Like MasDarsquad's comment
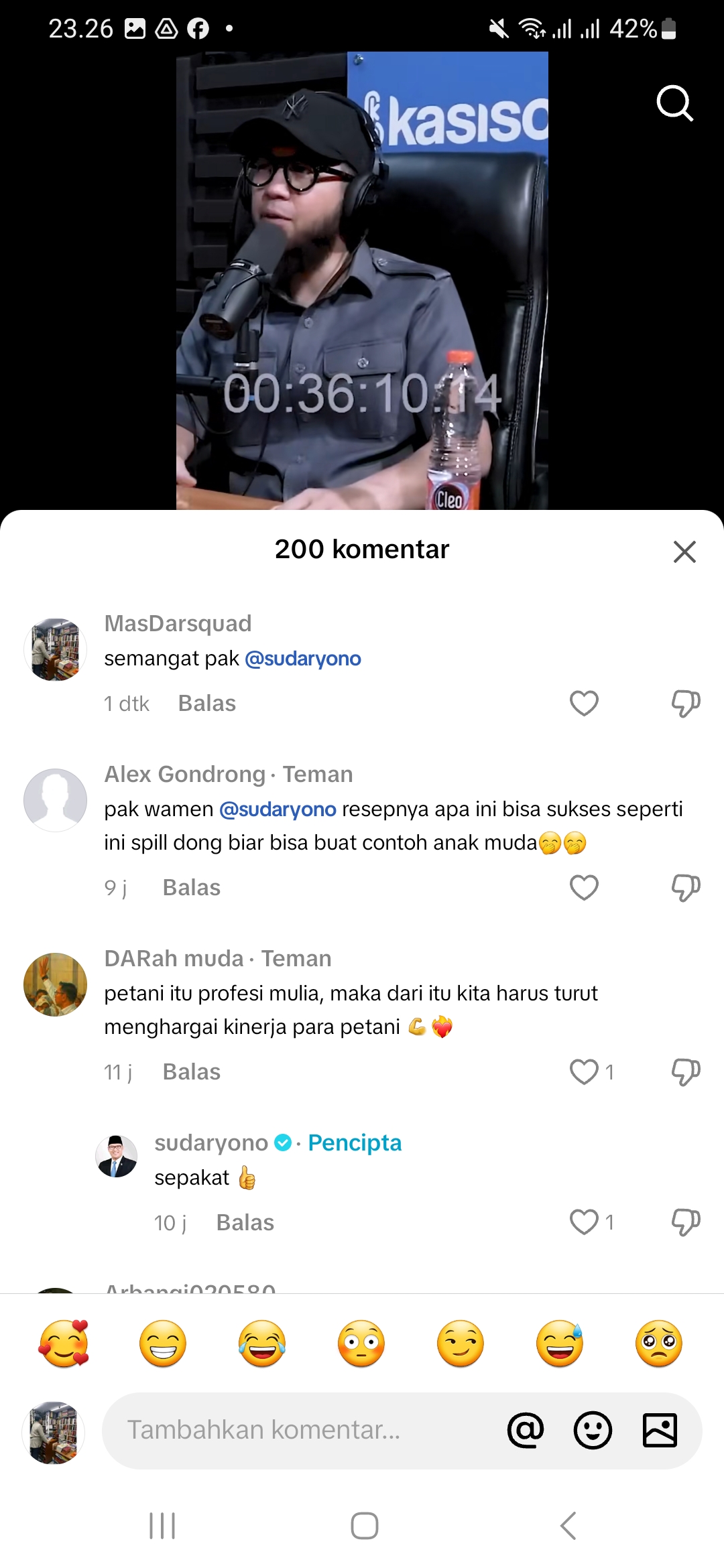Viewport: 724px width, 1568px height. click(x=584, y=704)
